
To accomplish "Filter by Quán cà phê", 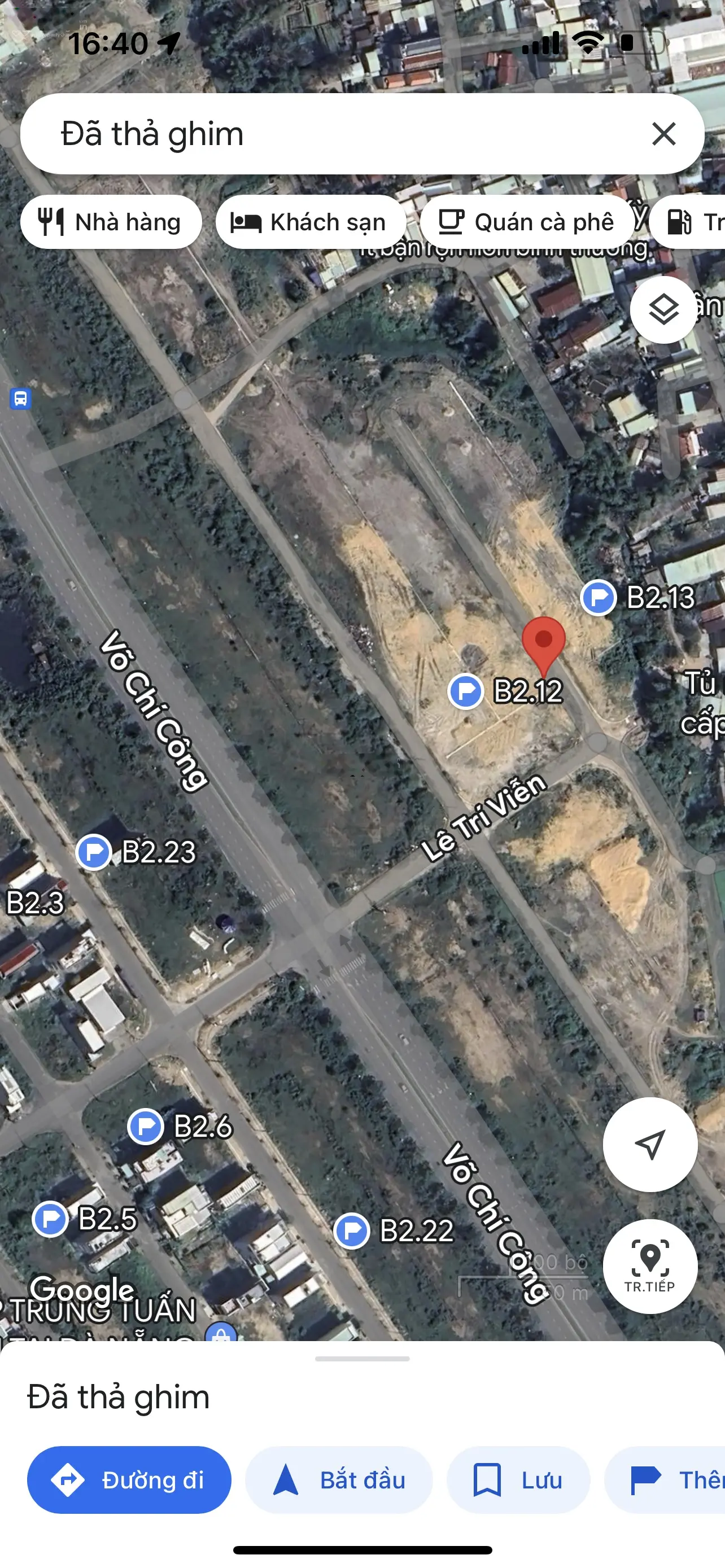I will point(527,222).
